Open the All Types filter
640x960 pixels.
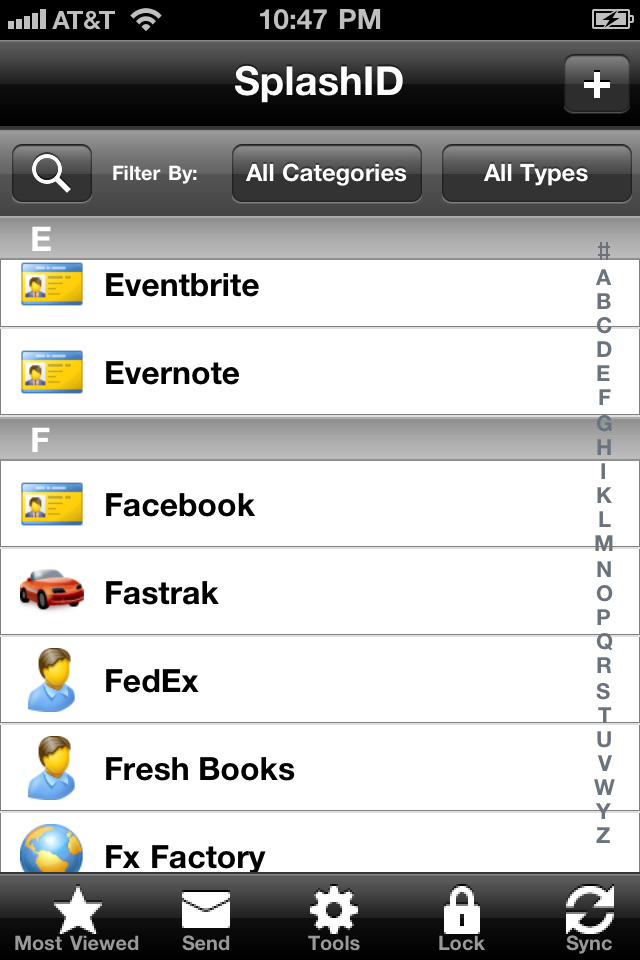tap(536, 174)
